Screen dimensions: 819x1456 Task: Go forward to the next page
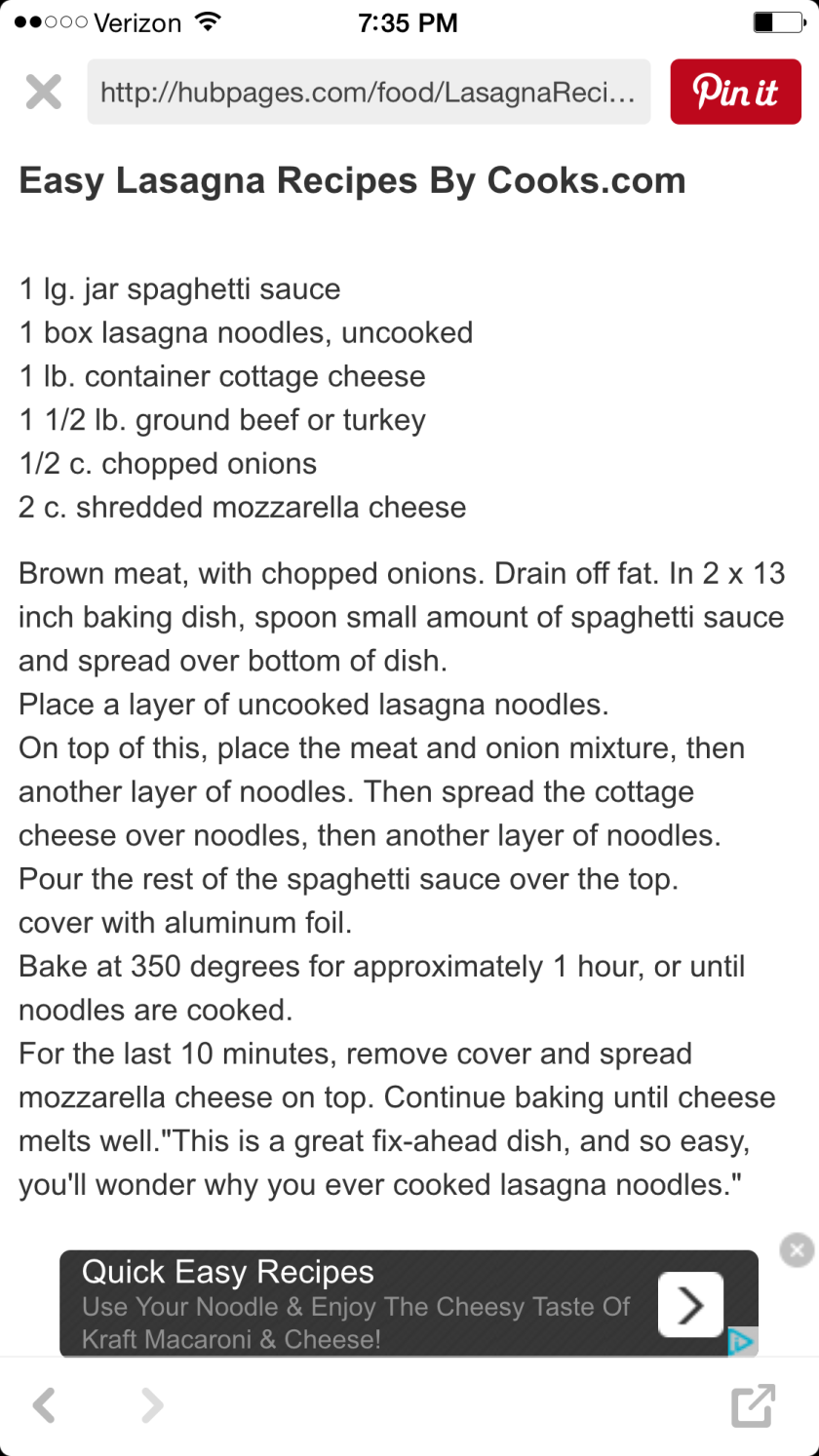click(x=151, y=1405)
